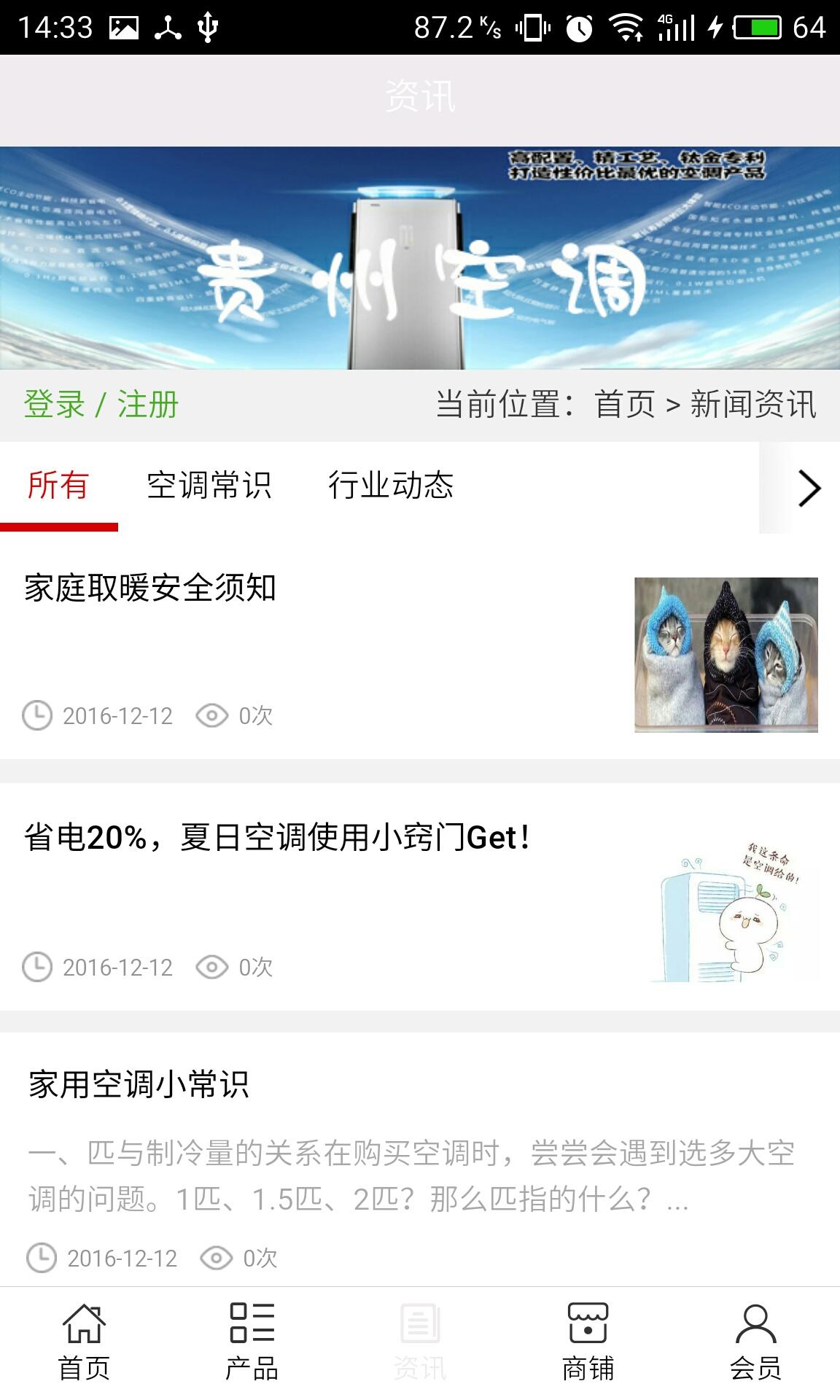Open the 商铺 bottom tab

click(588, 1342)
